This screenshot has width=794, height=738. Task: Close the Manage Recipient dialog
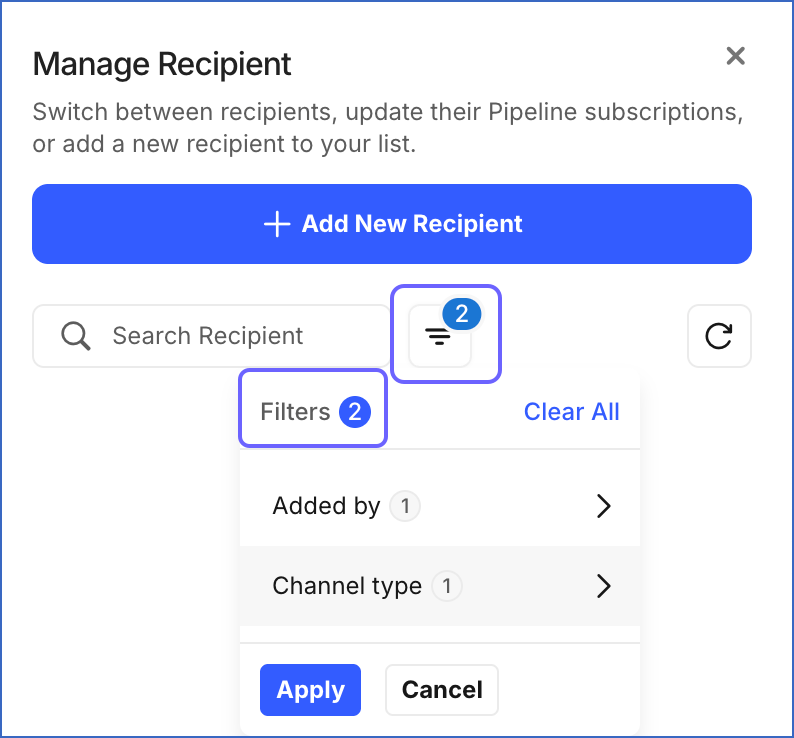tap(736, 56)
